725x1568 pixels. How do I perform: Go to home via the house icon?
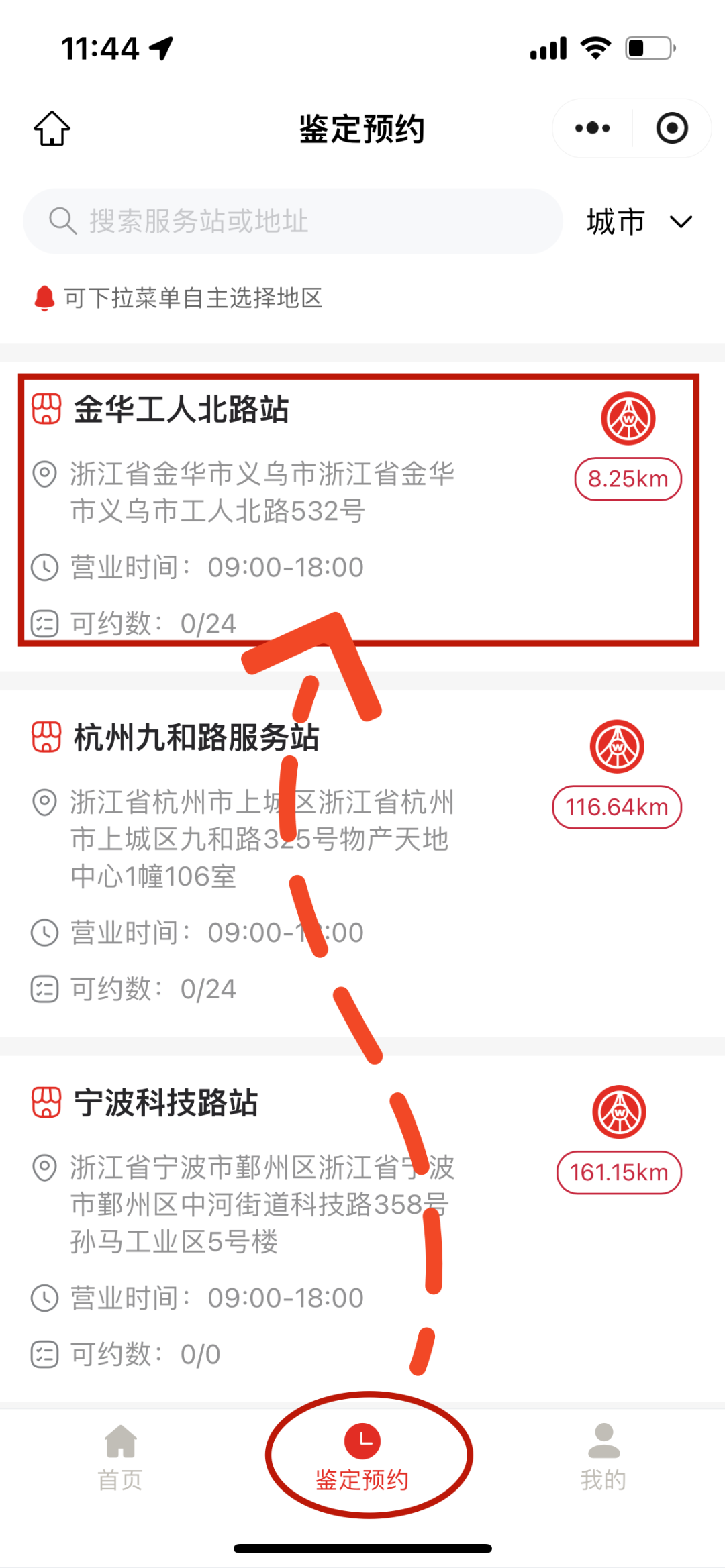coord(52,128)
